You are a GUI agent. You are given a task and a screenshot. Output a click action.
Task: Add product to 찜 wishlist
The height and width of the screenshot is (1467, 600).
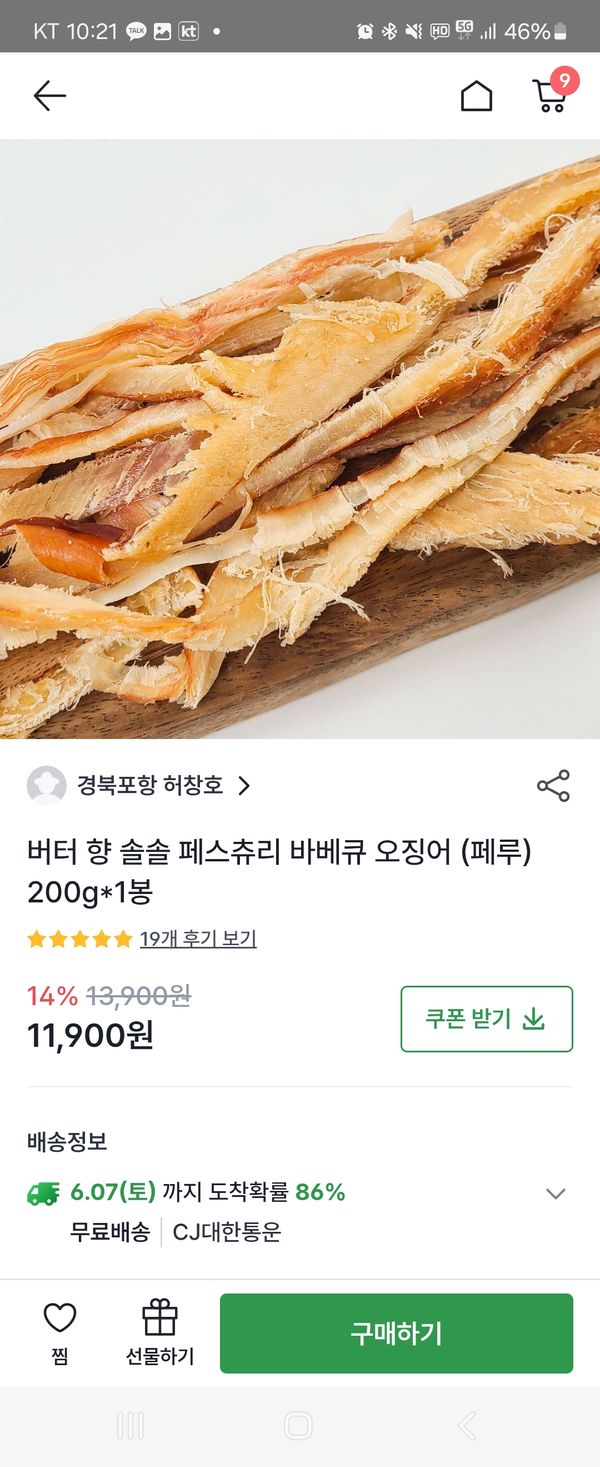tap(60, 1333)
